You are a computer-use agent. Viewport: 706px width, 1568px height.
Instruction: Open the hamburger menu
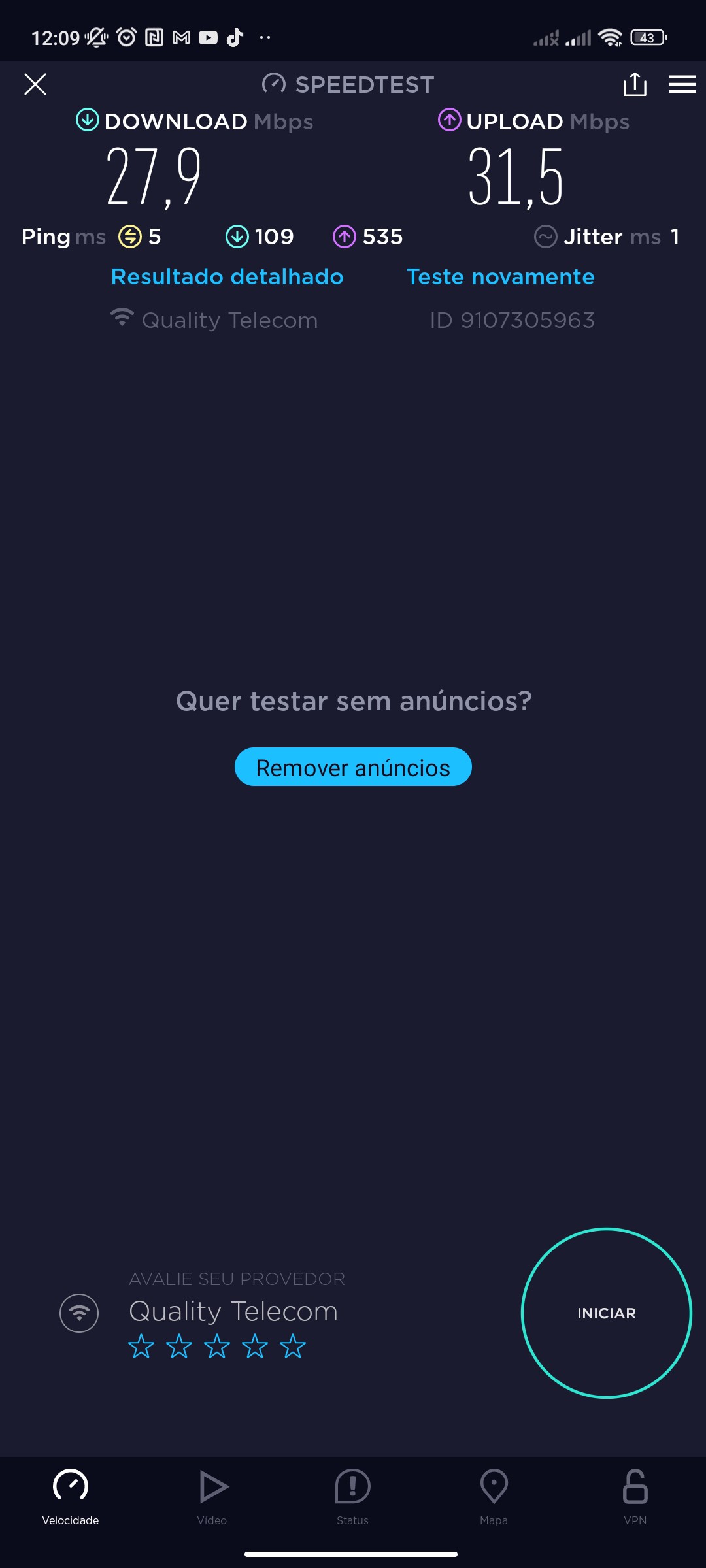click(682, 84)
